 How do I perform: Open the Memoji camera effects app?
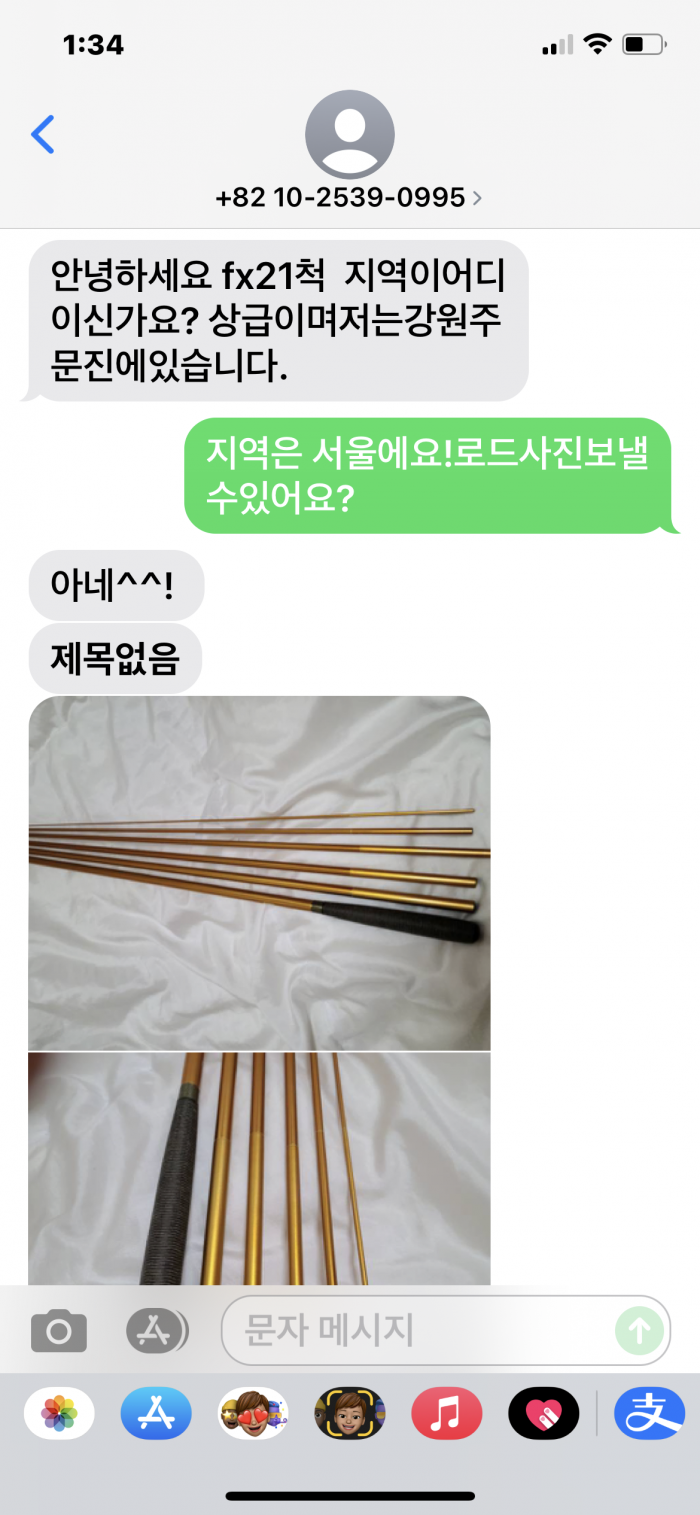350,1414
